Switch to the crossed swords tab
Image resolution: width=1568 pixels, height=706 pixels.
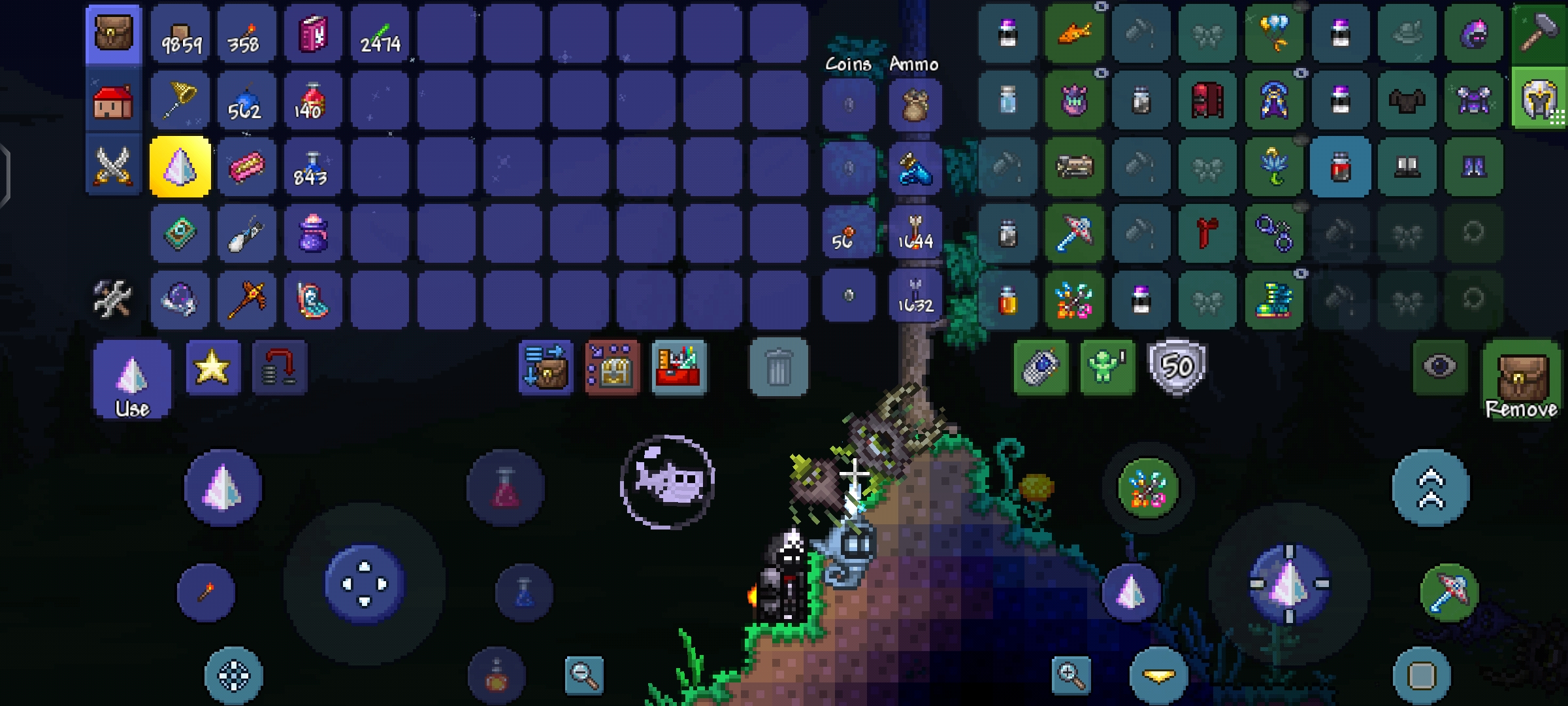click(x=113, y=166)
